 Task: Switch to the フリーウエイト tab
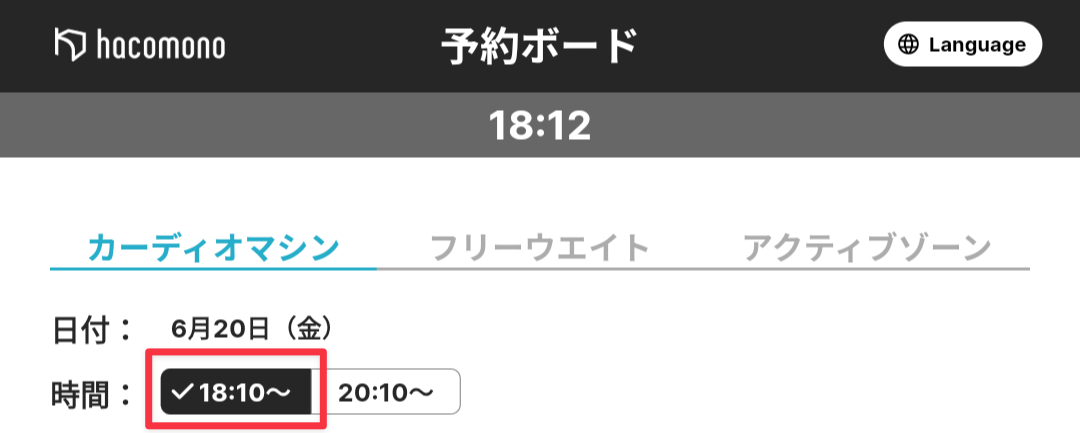(x=540, y=247)
